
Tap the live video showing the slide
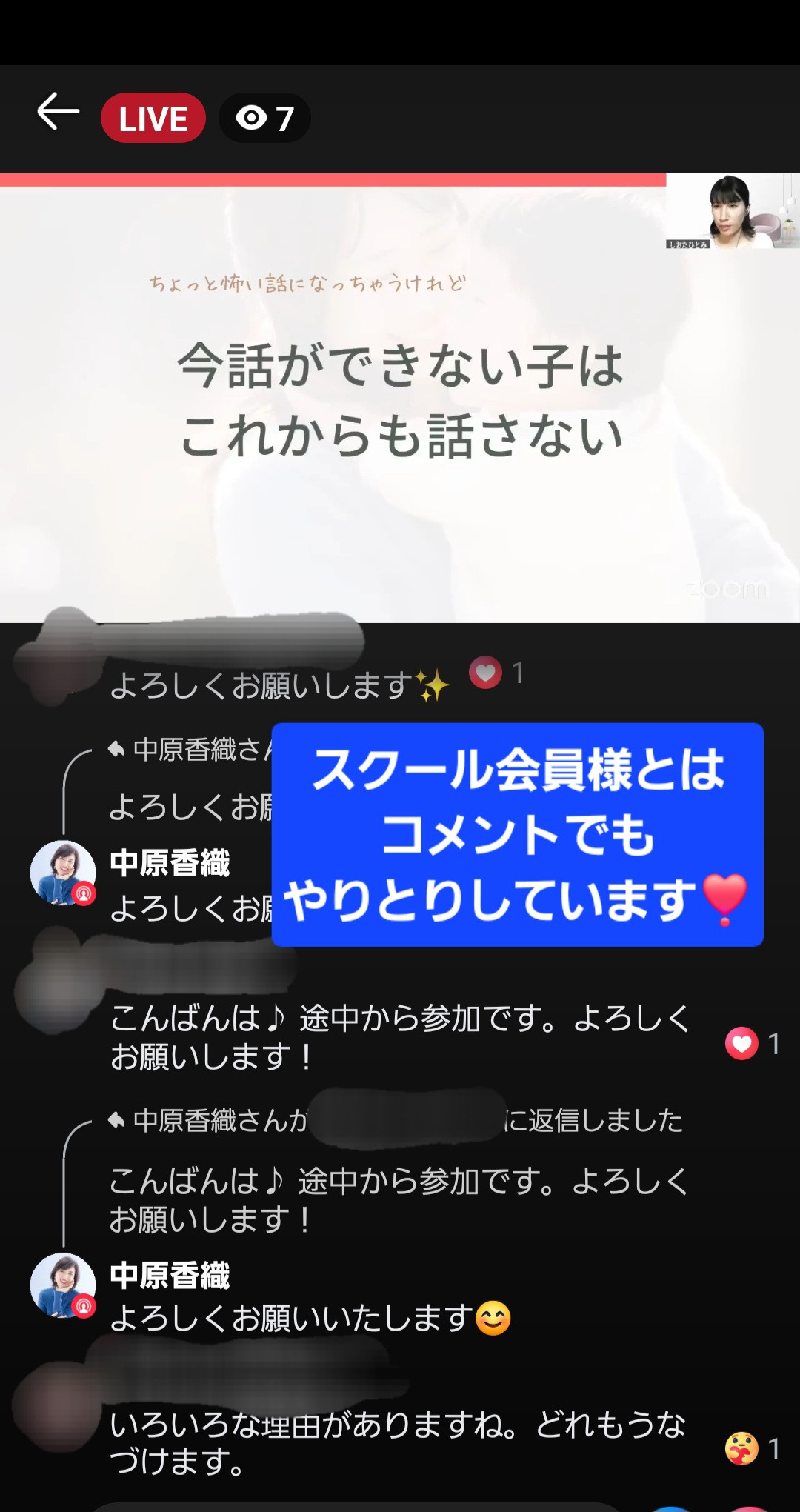(x=400, y=398)
